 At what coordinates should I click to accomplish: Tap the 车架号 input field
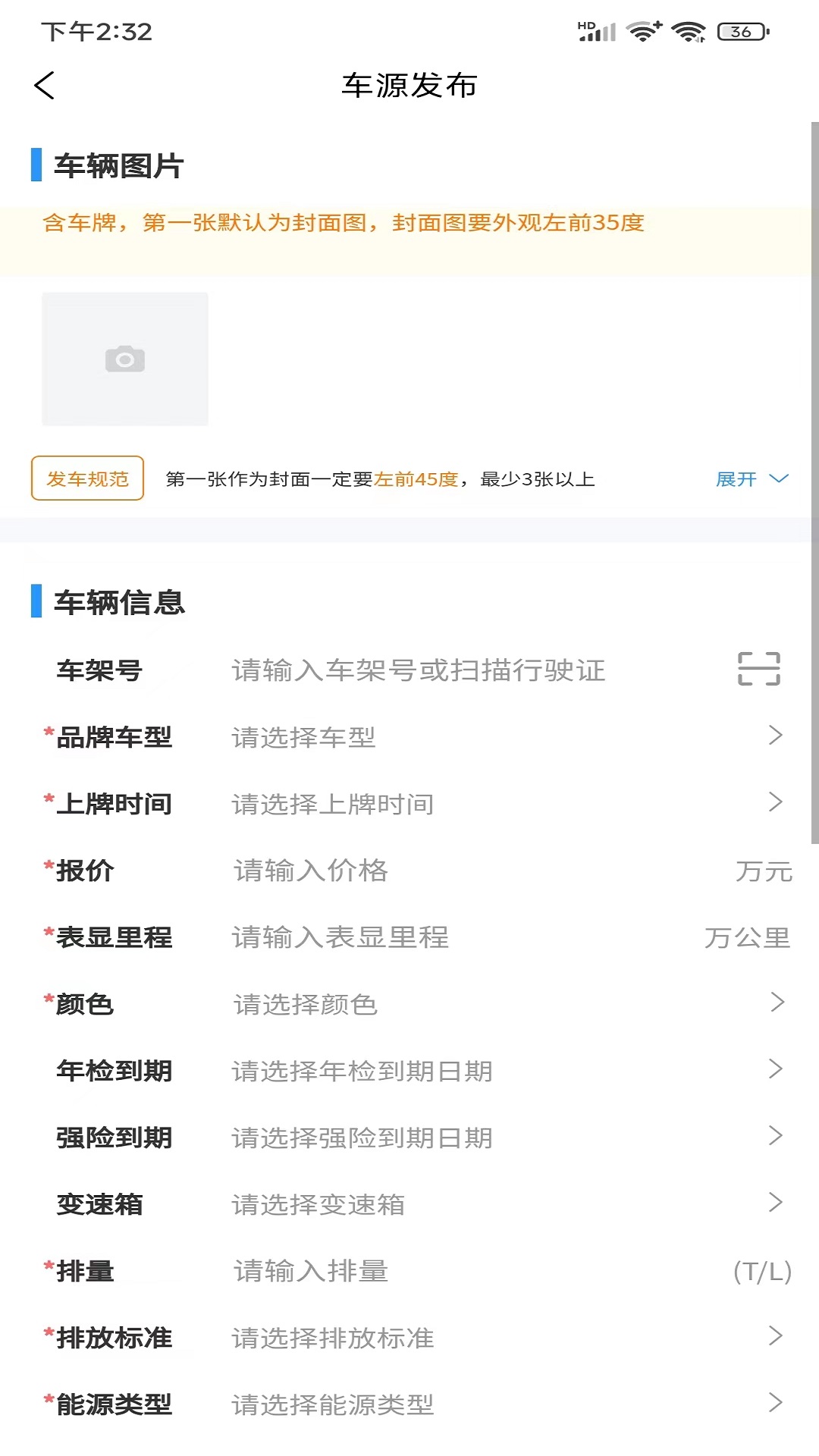(x=417, y=670)
